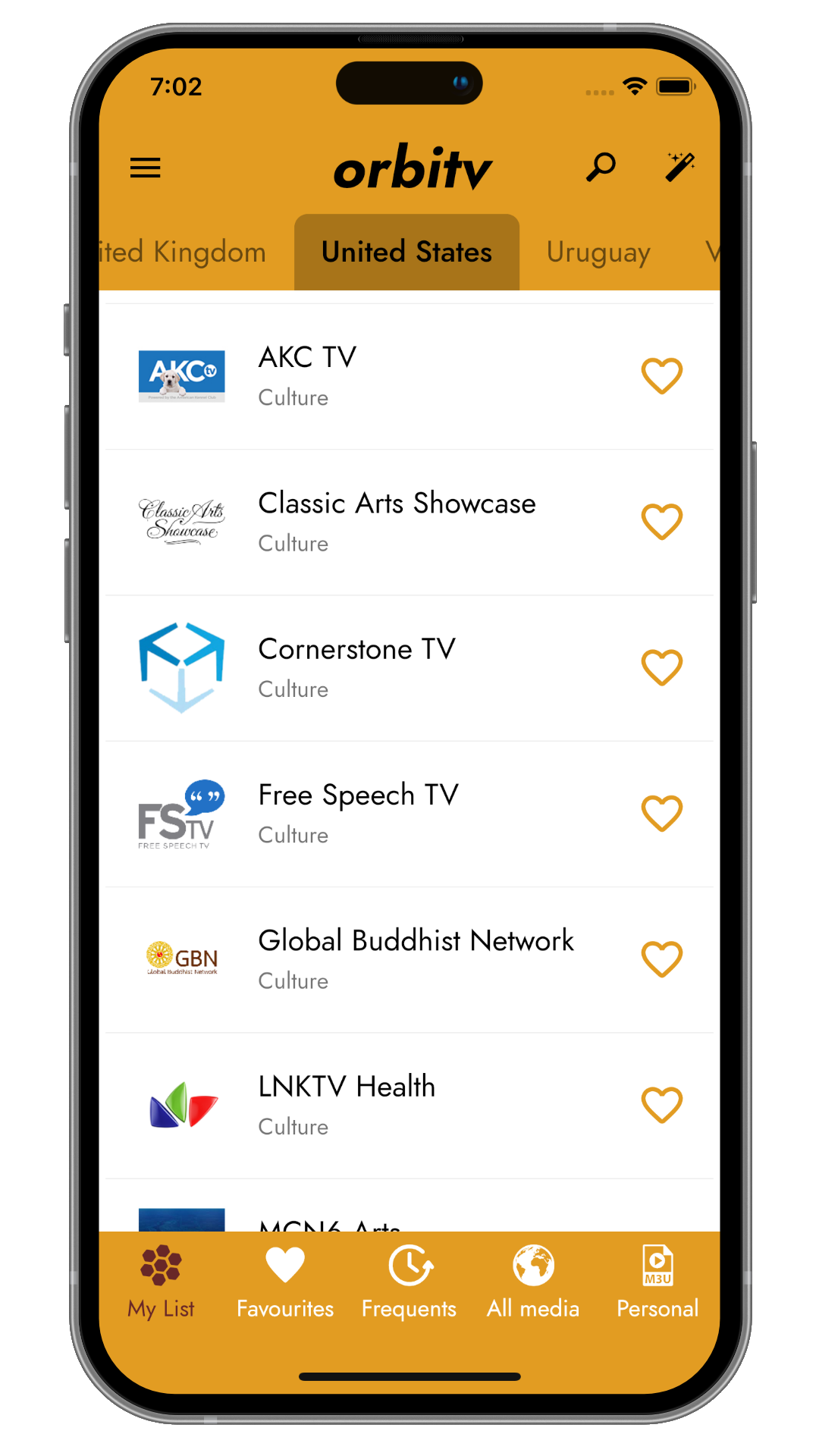Screen dimensions: 819x1456
Task: Open the Personal M3U tab
Action: coord(657,1282)
